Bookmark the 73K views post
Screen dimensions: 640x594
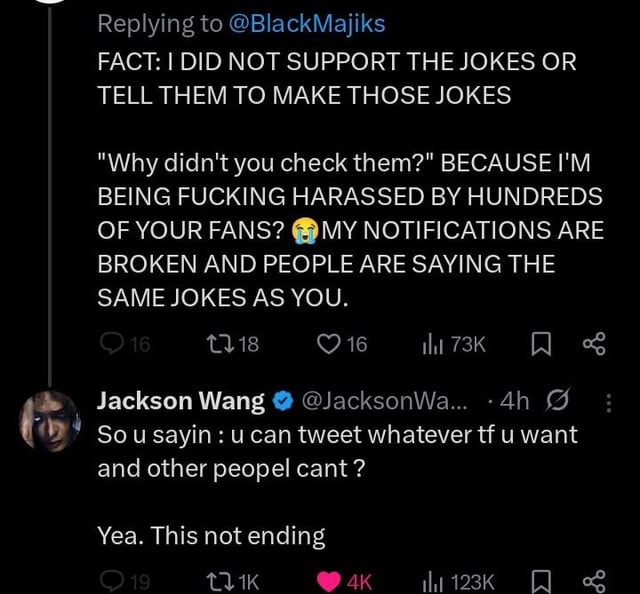point(541,344)
